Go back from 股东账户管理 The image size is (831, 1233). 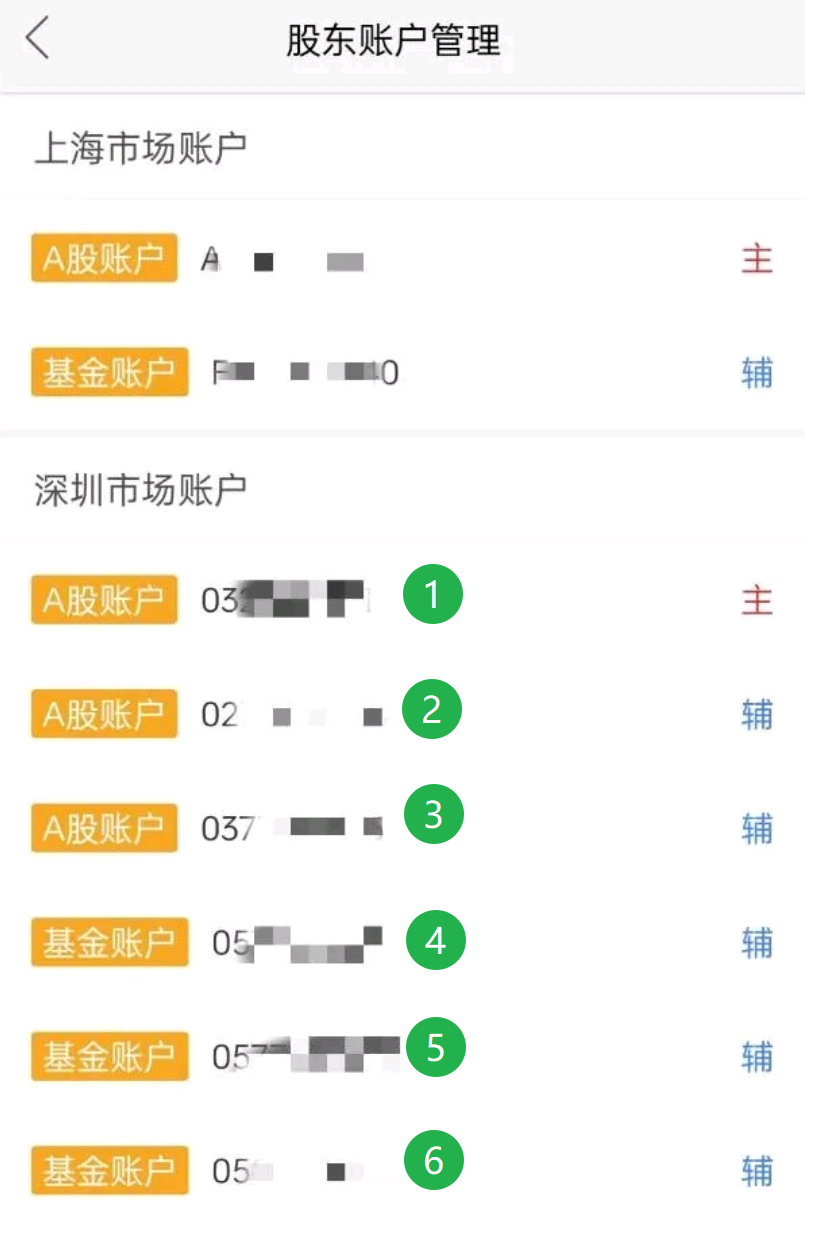(38, 40)
